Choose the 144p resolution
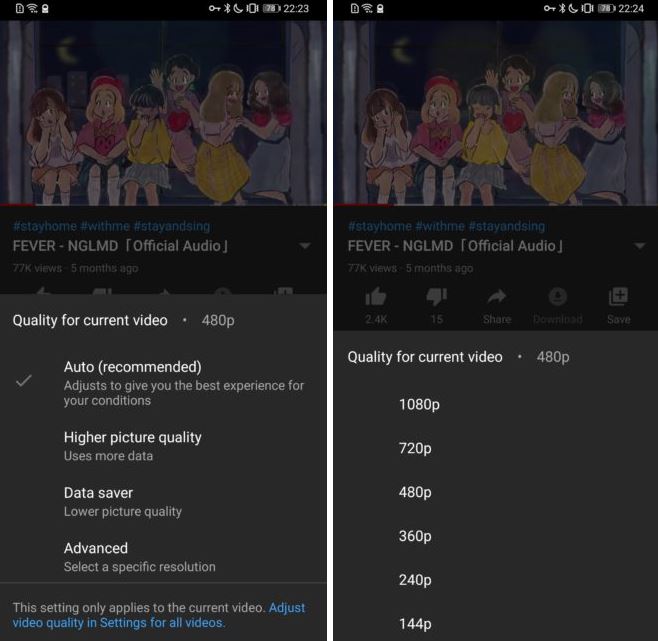The height and width of the screenshot is (641, 658). (x=415, y=623)
